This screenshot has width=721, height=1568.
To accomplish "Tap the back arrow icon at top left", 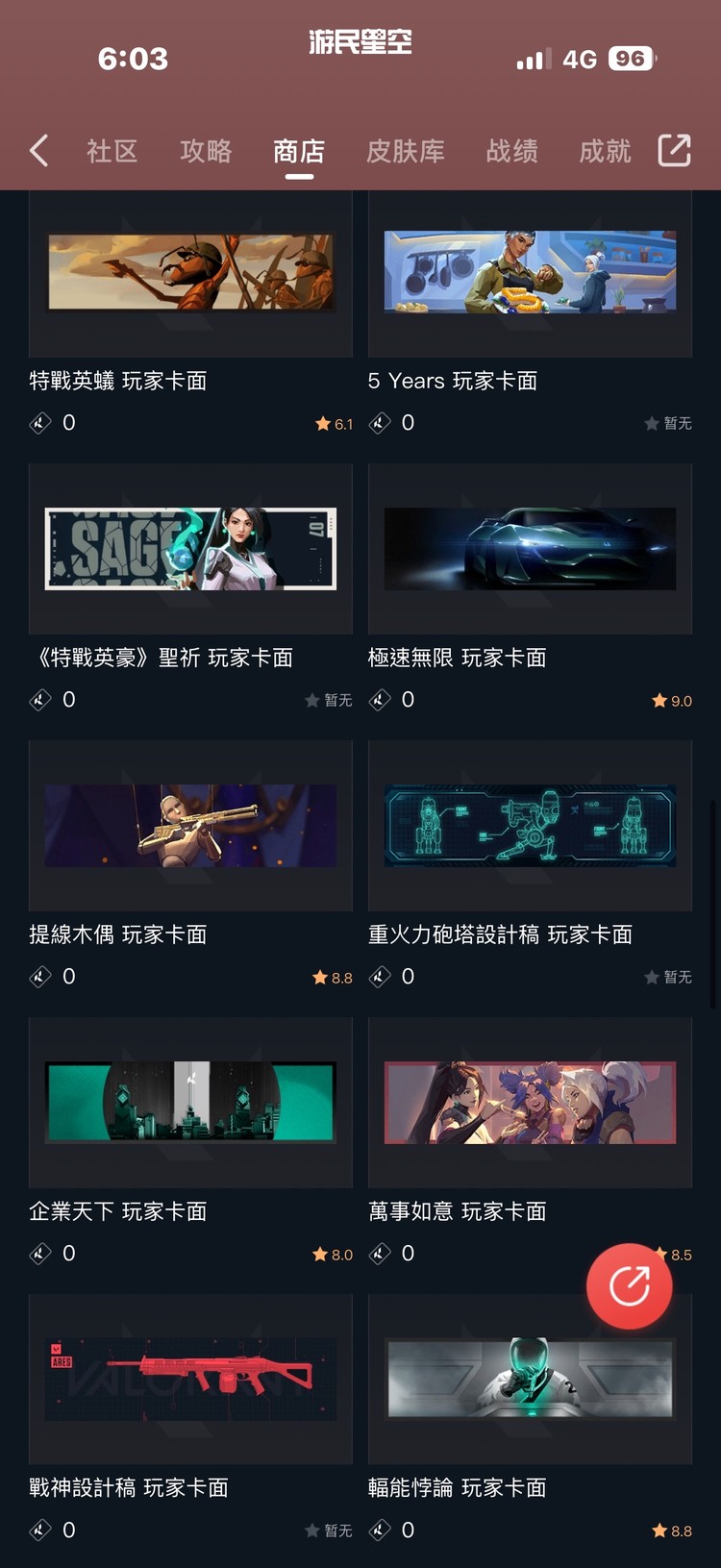I will click(x=37, y=151).
